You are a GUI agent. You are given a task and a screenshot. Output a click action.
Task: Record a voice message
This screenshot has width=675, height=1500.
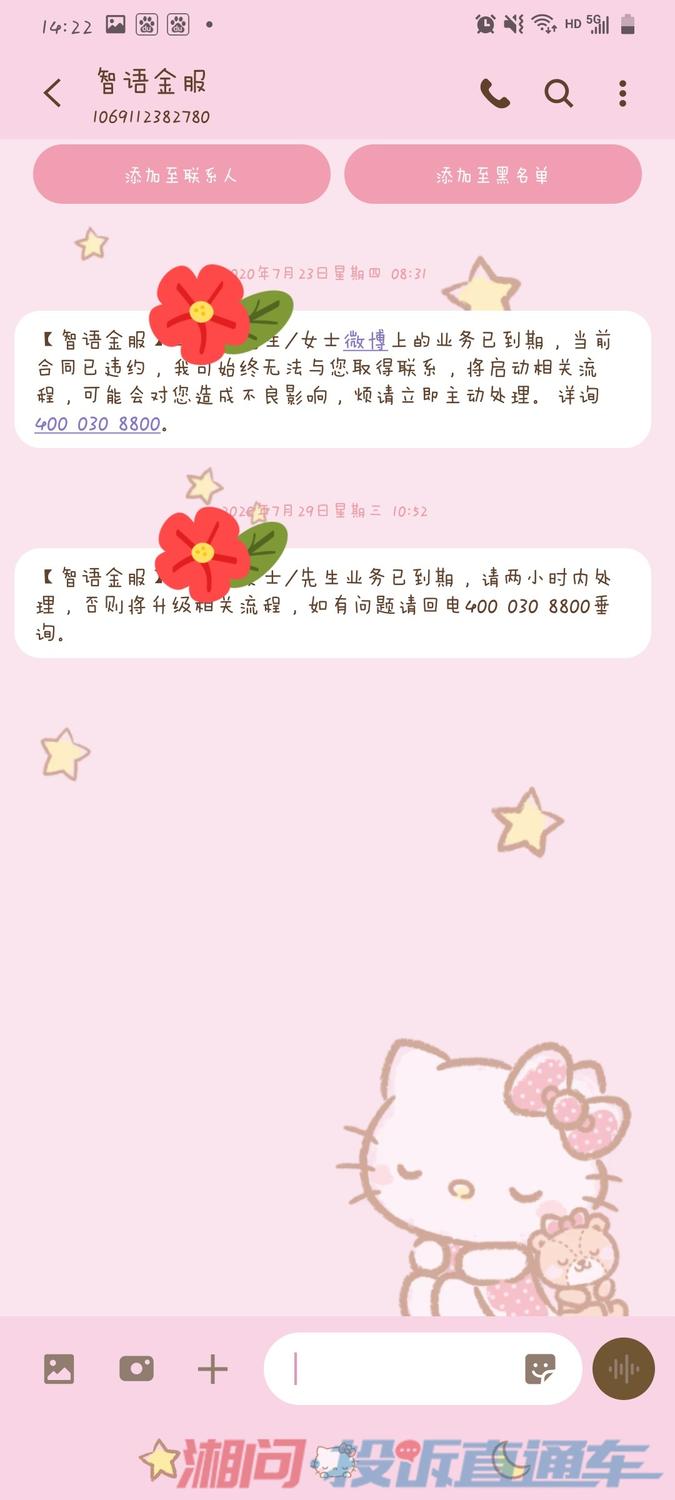pyautogui.click(x=624, y=1369)
